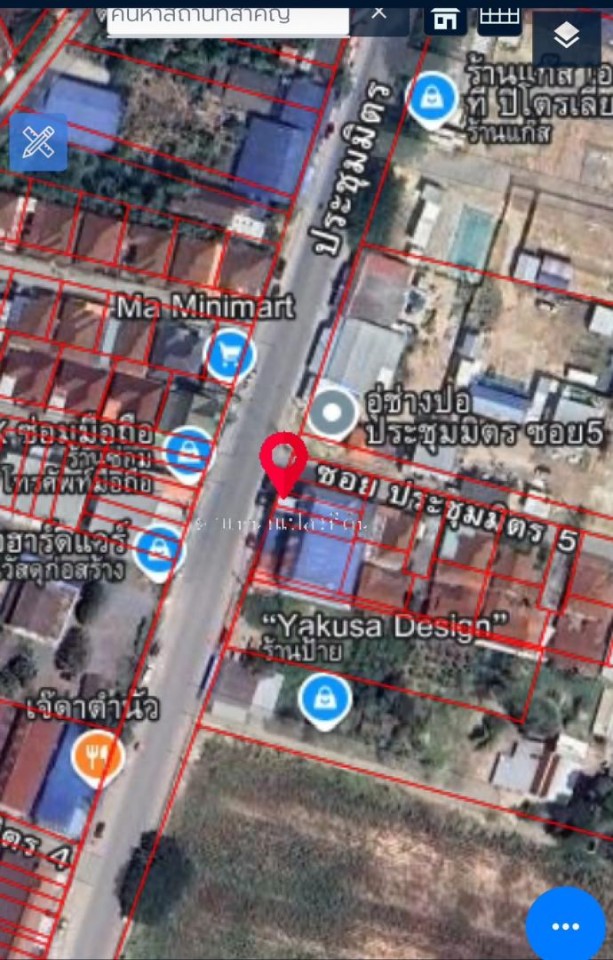The height and width of the screenshot is (960, 613).
Task: Tap the grid icon in top bar
Action: [499, 16]
